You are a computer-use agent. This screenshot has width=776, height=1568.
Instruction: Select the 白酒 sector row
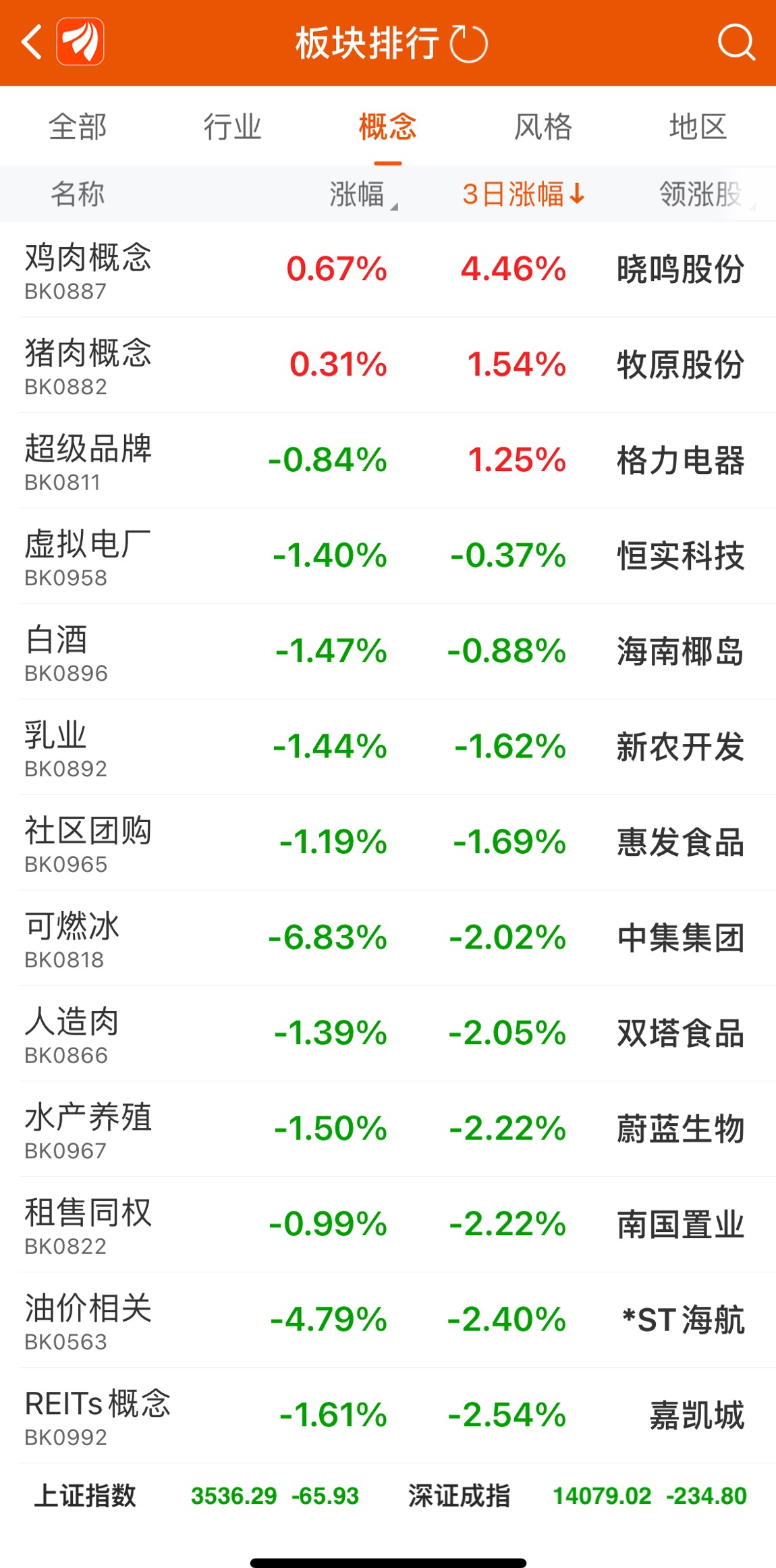(x=57, y=651)
